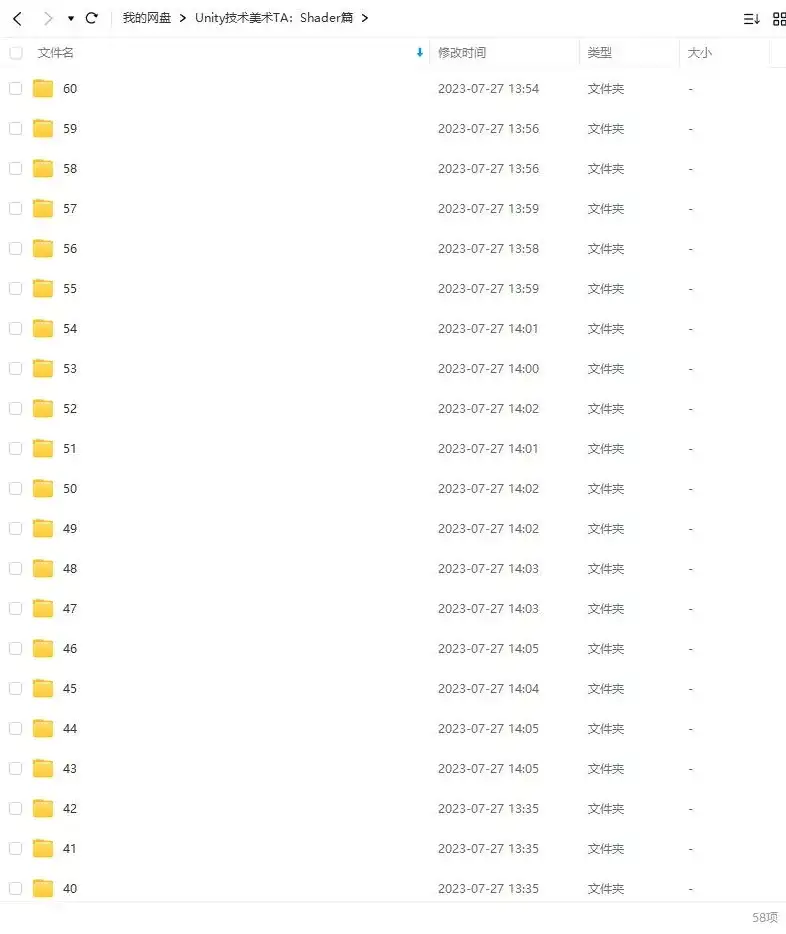Screen dimensions: 786x934
Task: Select the checkbox for folder 59
Action: click(x=15, y=129)
